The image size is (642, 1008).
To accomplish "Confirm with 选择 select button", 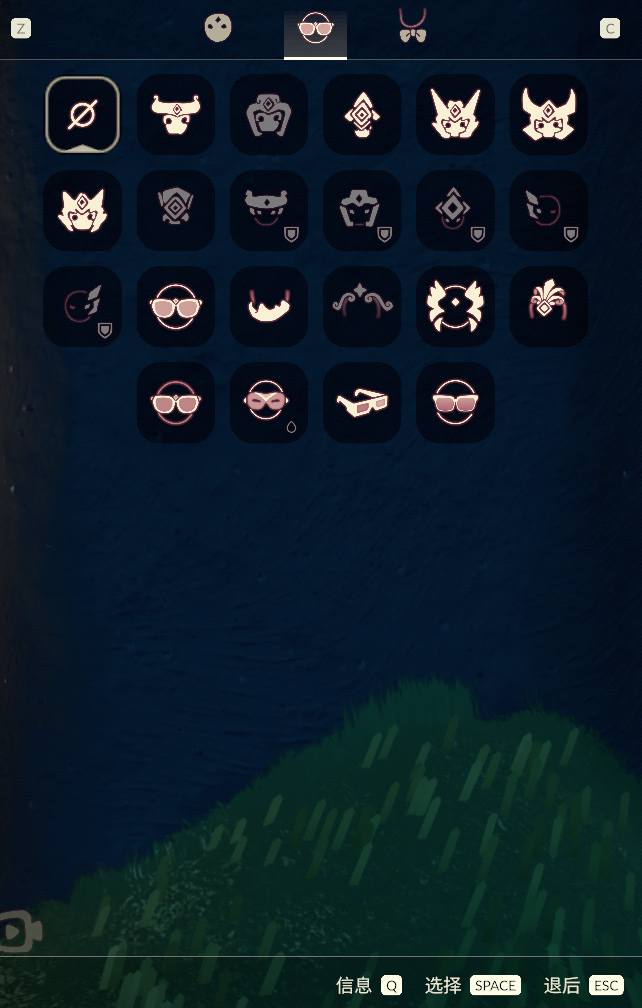I will click(472, 985).
